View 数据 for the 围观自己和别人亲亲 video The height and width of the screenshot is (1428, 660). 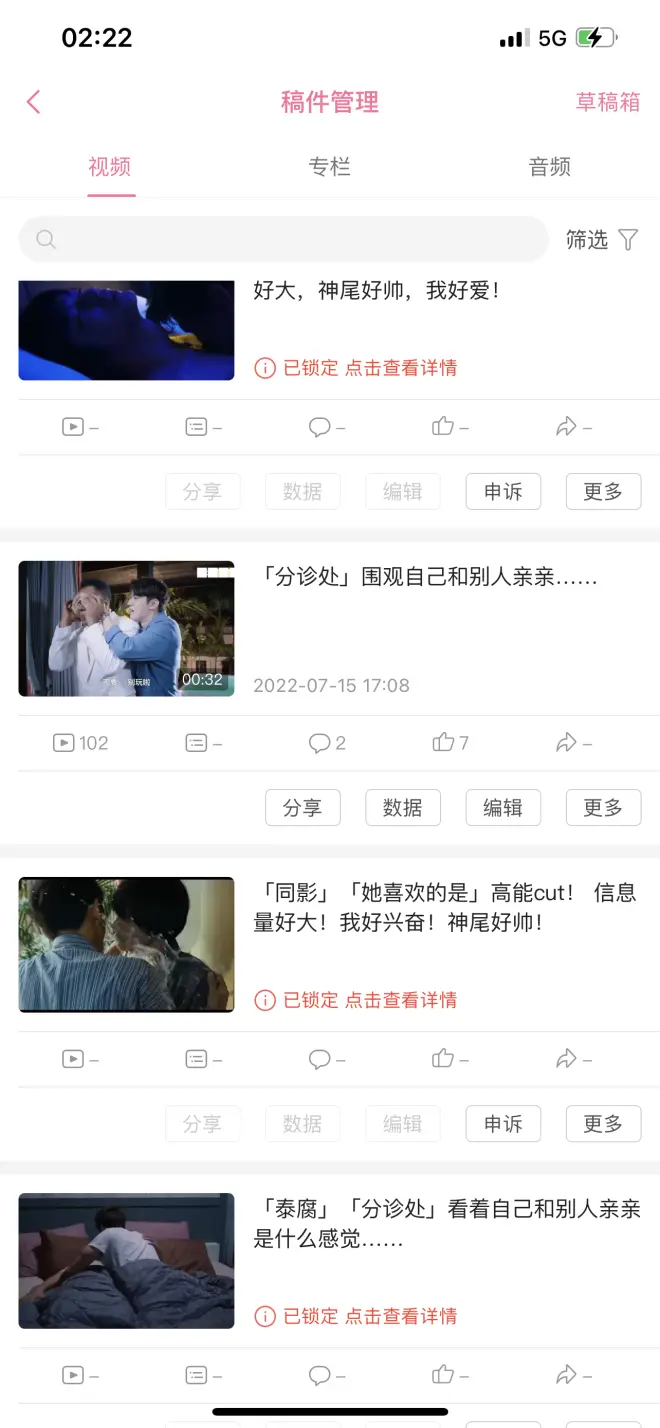[402, 808]
